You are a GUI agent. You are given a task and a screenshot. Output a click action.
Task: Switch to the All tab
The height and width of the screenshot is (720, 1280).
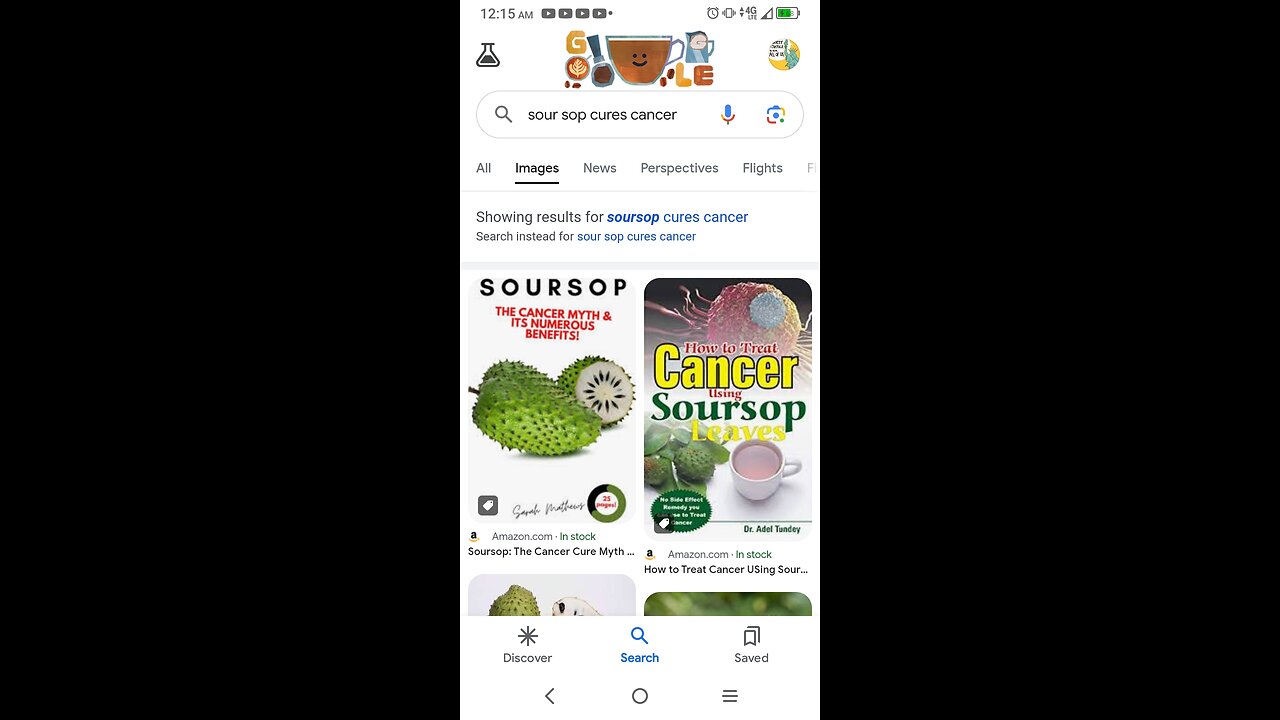pyautogui.click(x=484, y=168)
